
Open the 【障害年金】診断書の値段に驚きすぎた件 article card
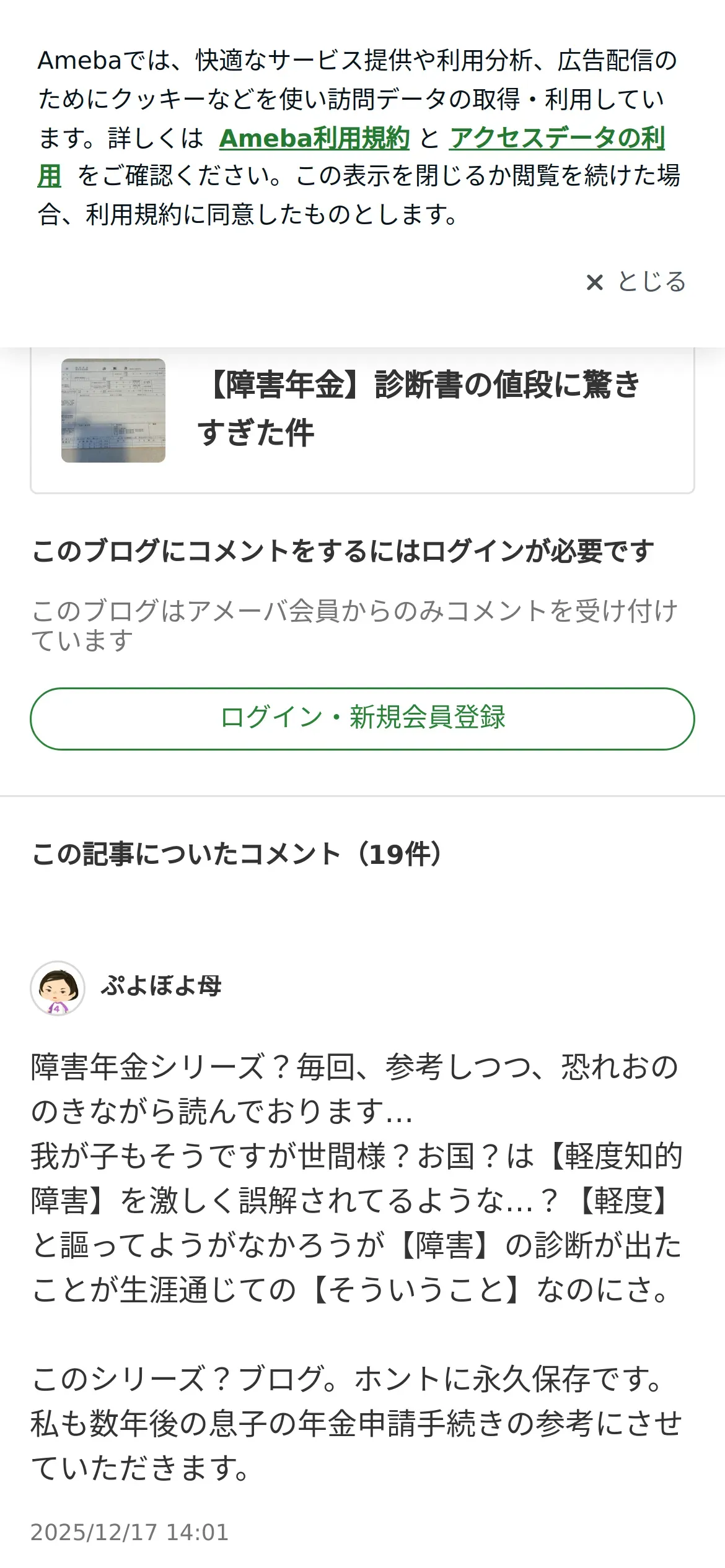point(362,420)
